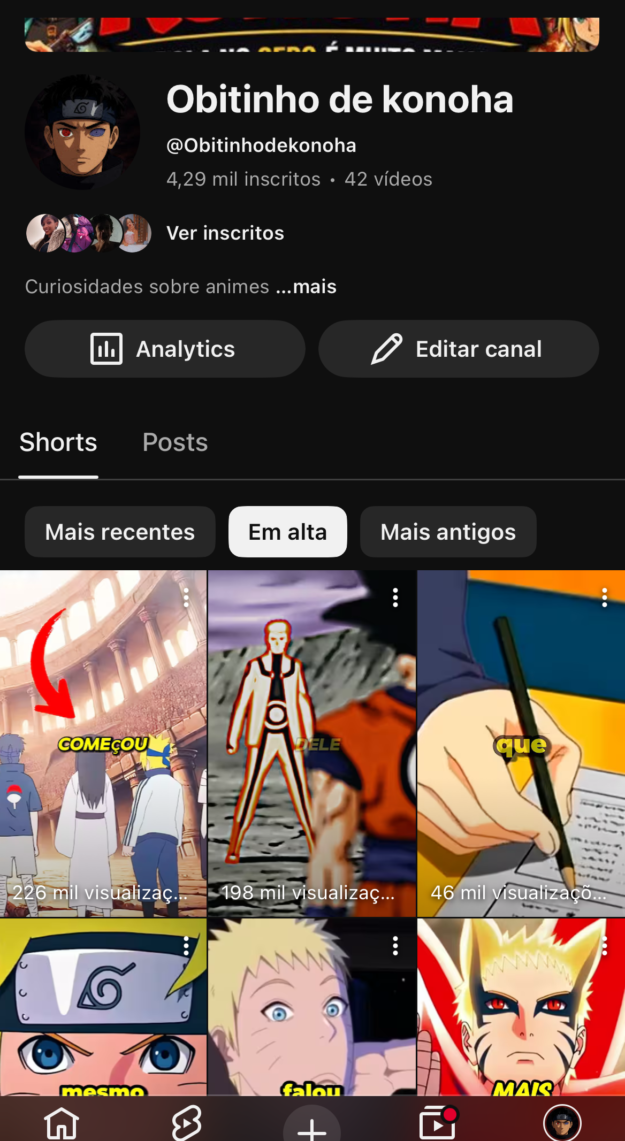Open options menu on 46 mil short
625x1141 pixels.
[x=604, y=597]
